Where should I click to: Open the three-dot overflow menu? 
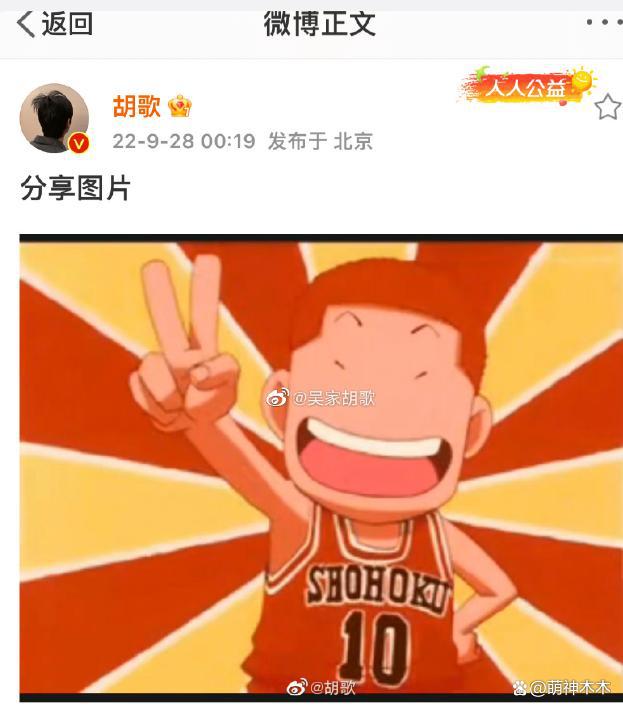[x=603, y=23]
